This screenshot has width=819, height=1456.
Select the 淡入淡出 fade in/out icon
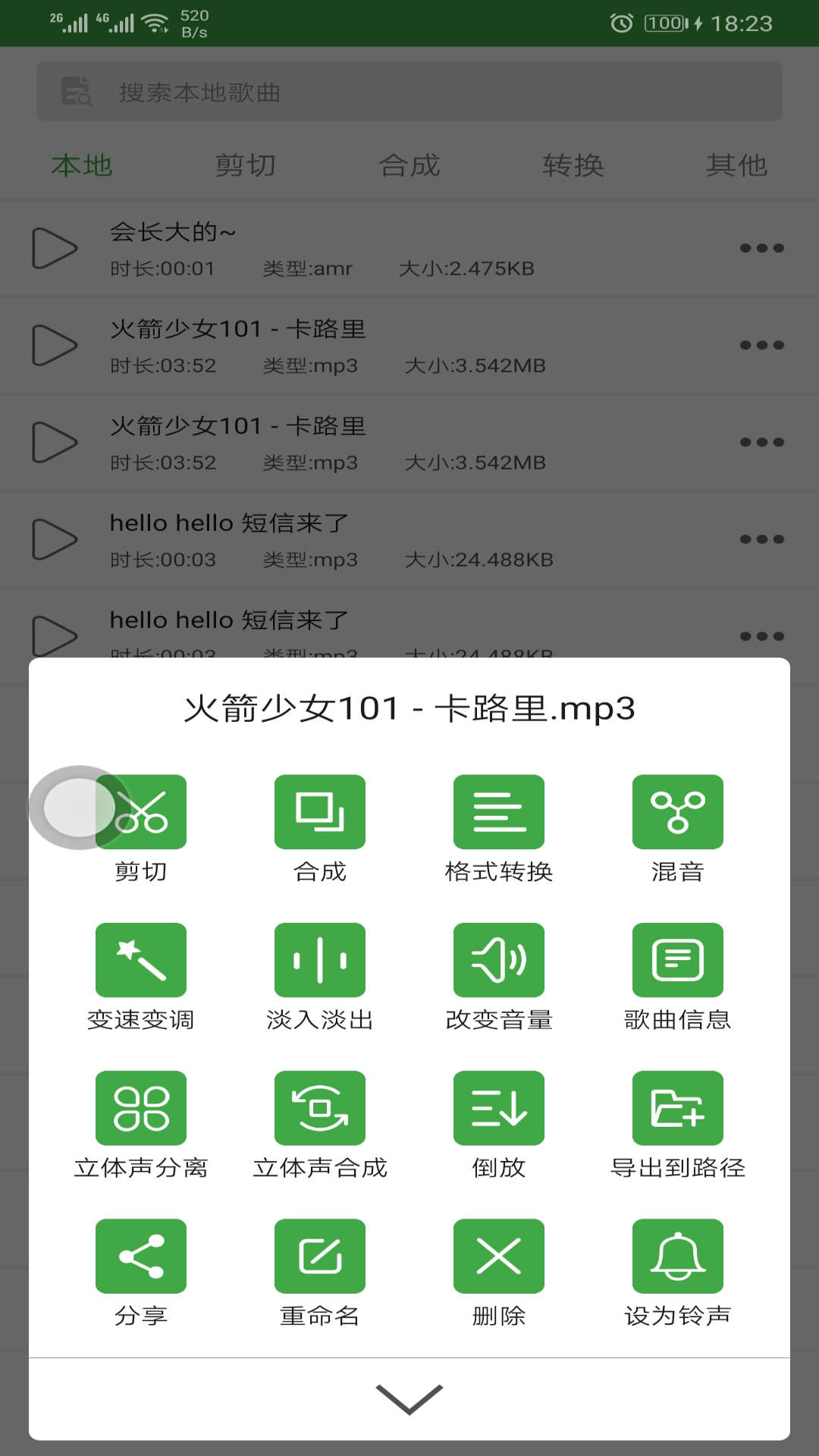click(320, 959)
